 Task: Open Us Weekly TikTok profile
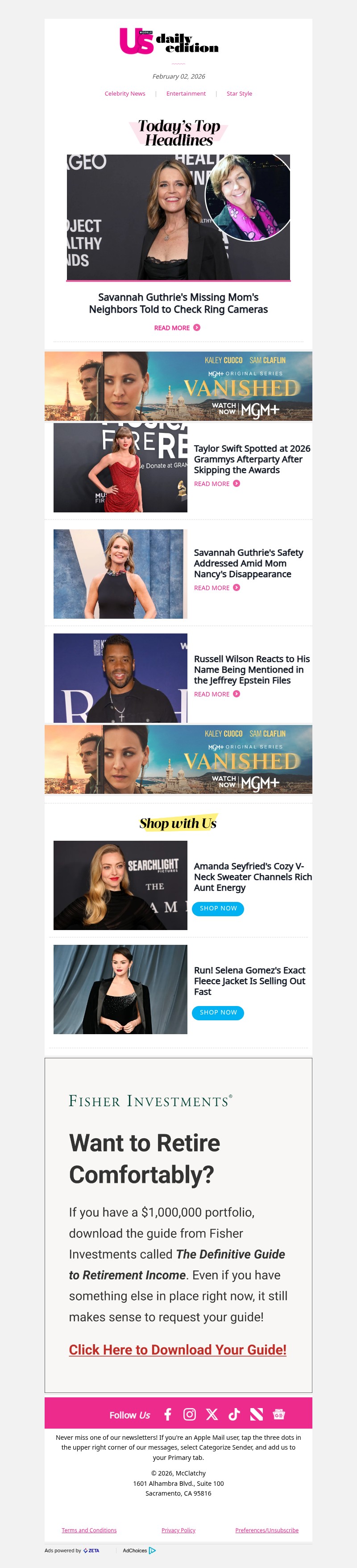234,1414
